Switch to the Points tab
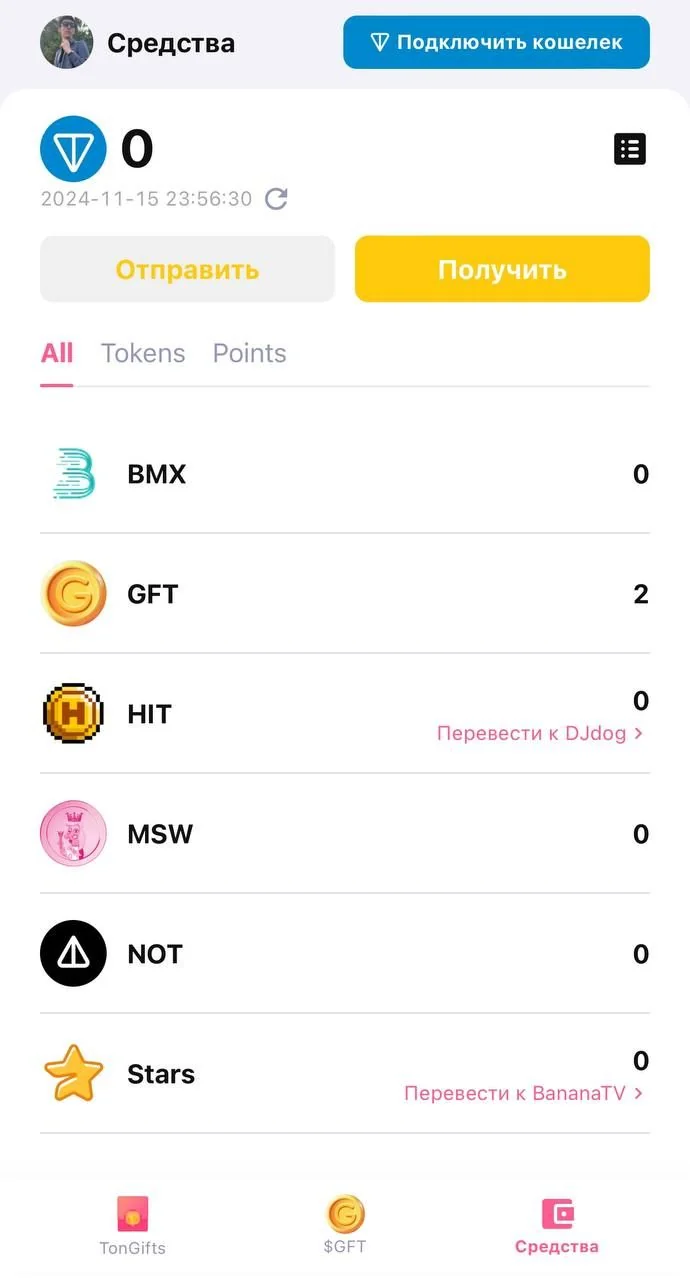 point(250,353)
